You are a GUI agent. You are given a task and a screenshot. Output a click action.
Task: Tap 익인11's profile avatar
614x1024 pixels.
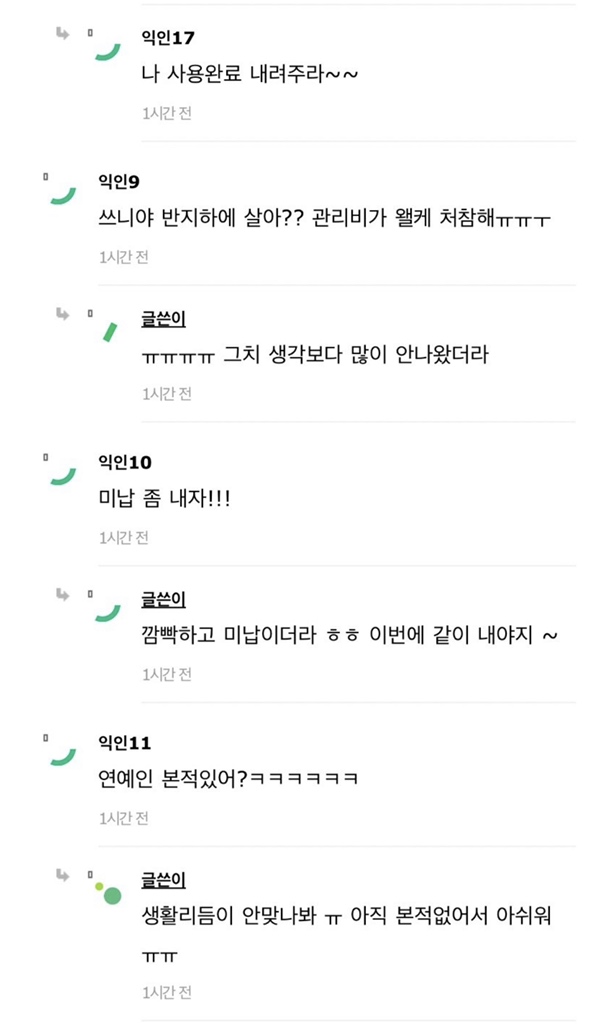coord(63,755)
